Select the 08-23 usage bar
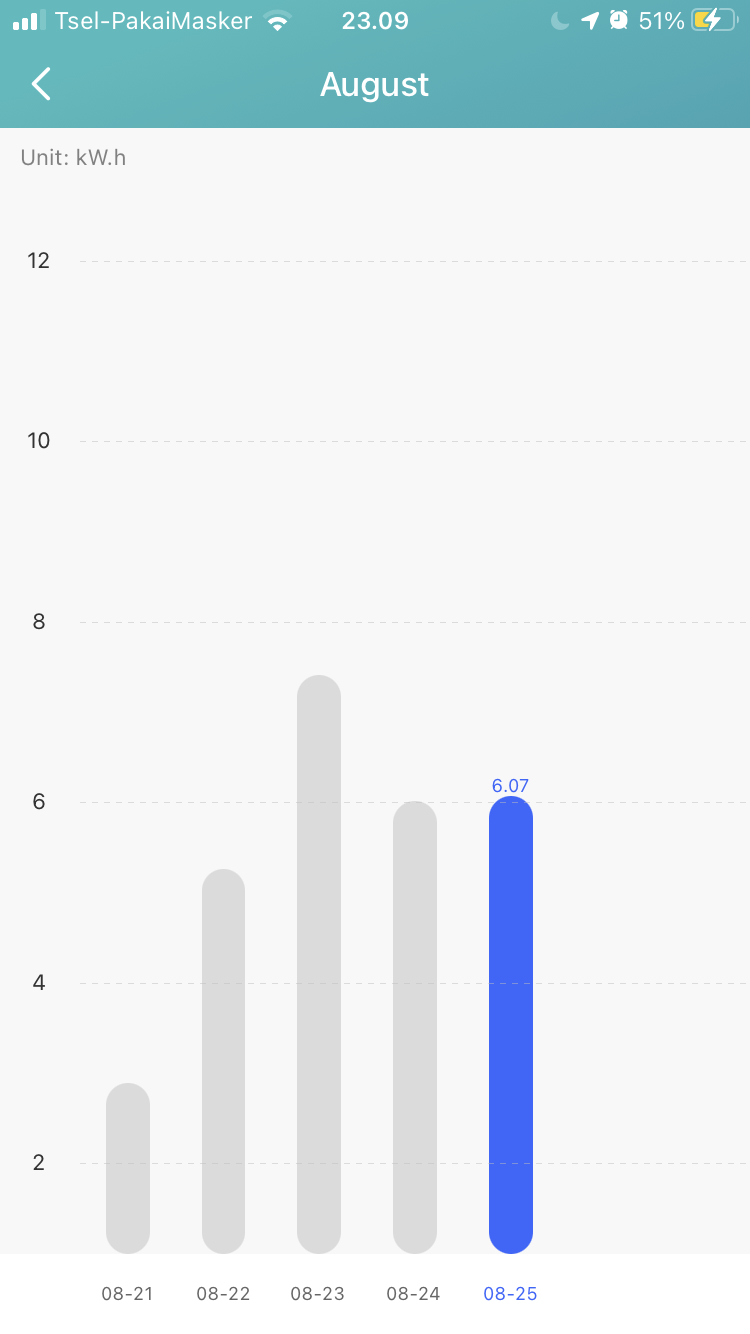750x1334 pixels. pos(319,964)
